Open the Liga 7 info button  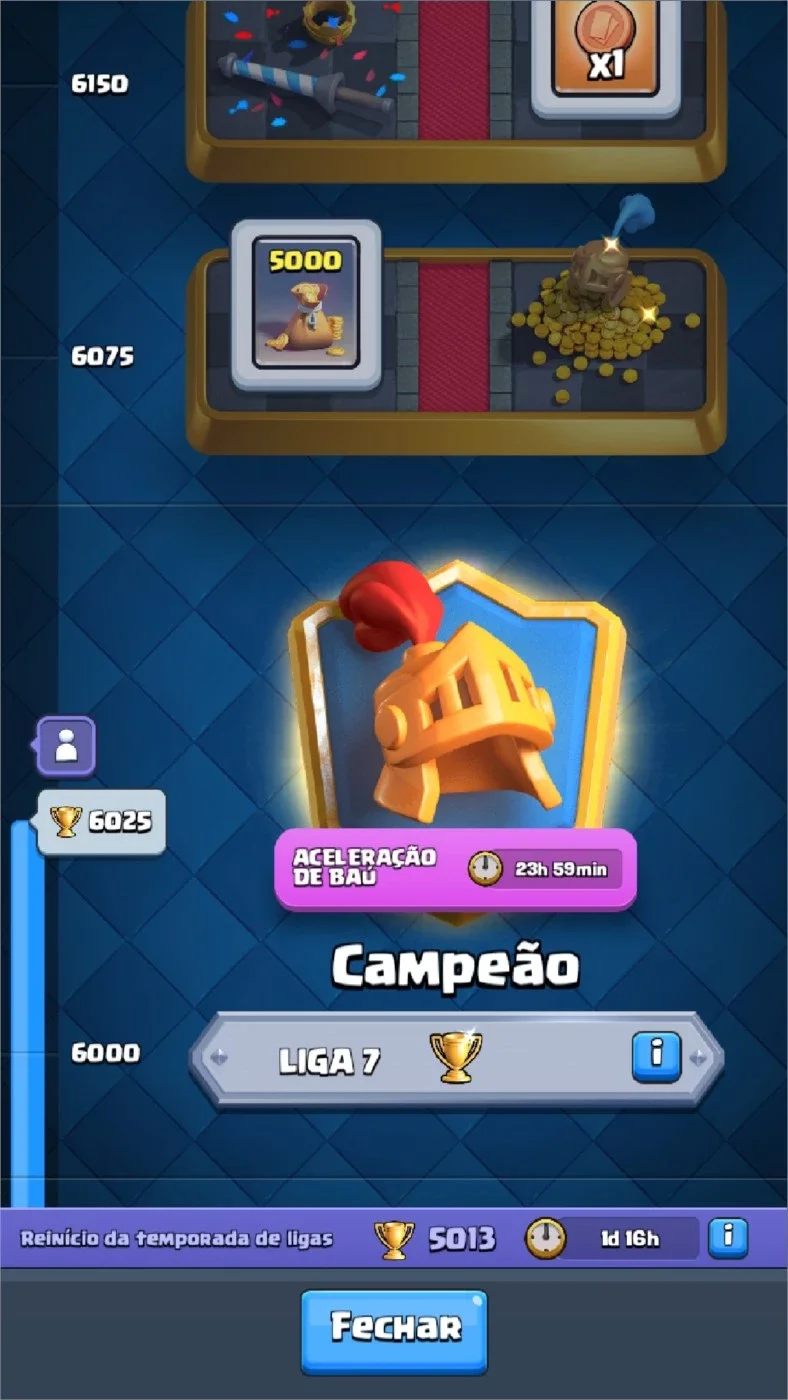656,1057
